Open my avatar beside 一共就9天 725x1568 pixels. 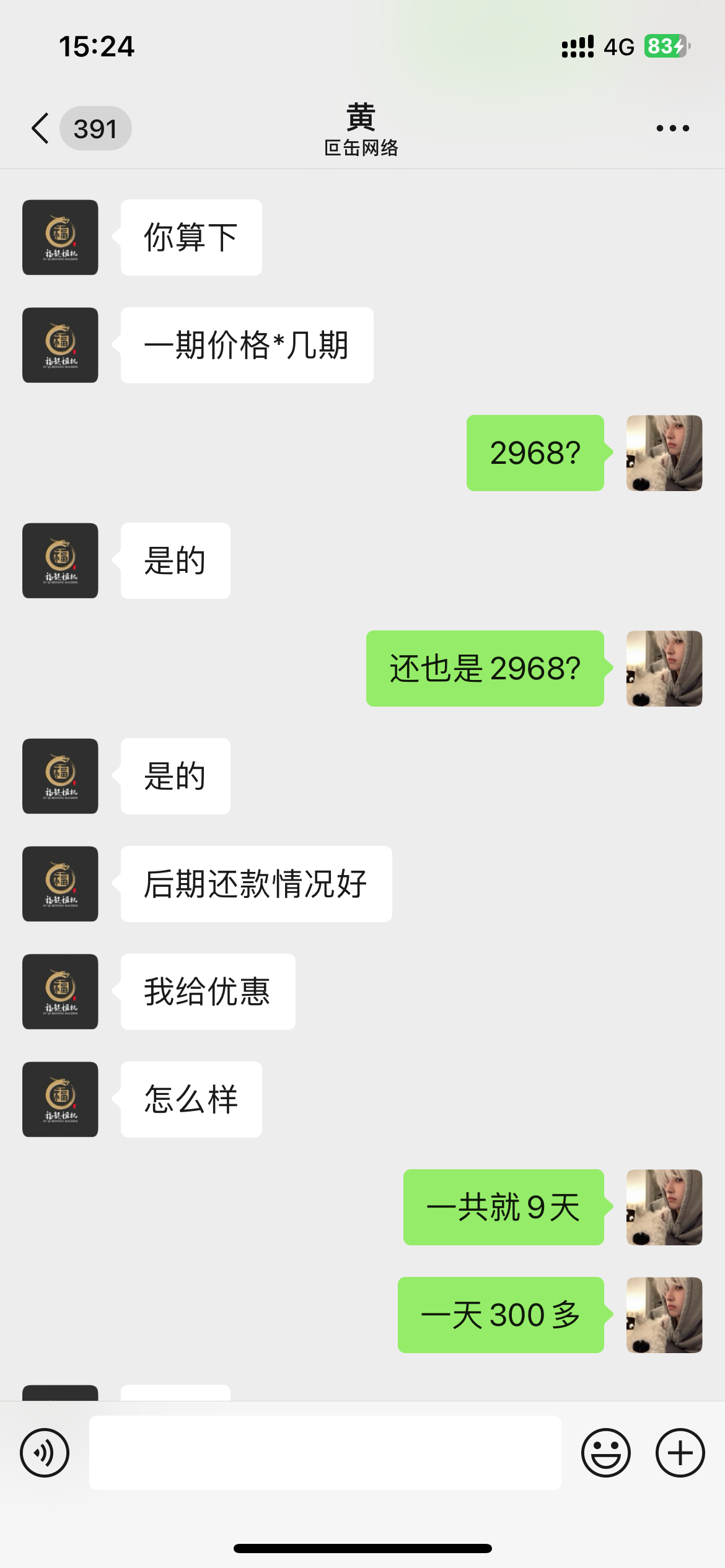point(664,1207)
